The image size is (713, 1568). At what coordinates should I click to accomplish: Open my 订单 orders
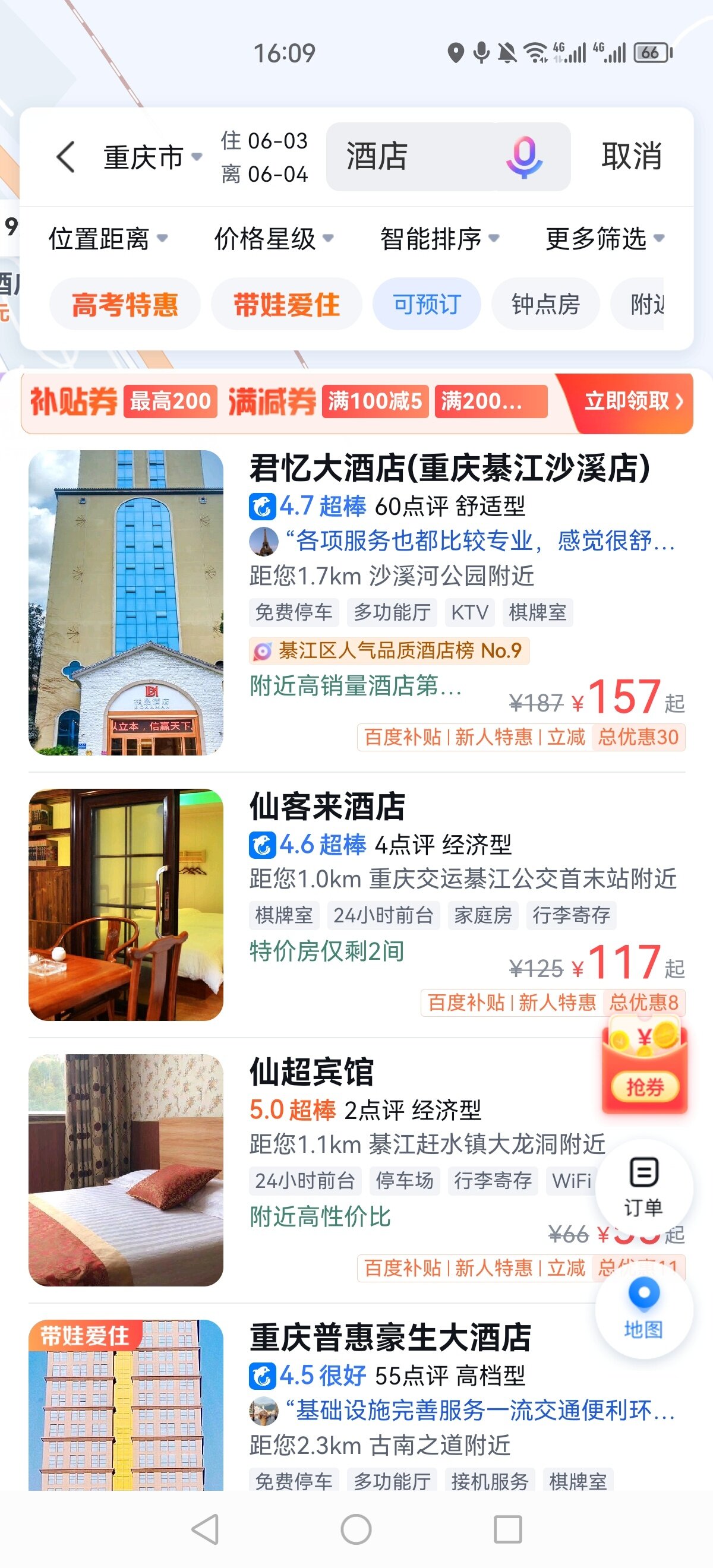point(643,1187)
